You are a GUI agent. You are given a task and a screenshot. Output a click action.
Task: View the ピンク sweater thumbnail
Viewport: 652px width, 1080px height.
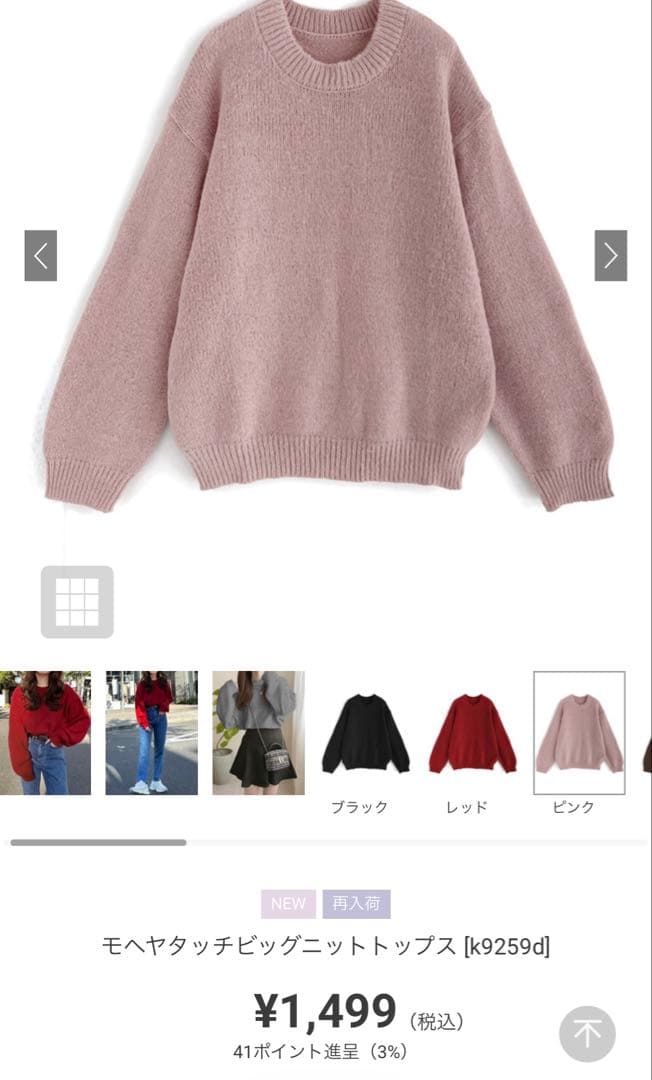click(x=579, y=733)
